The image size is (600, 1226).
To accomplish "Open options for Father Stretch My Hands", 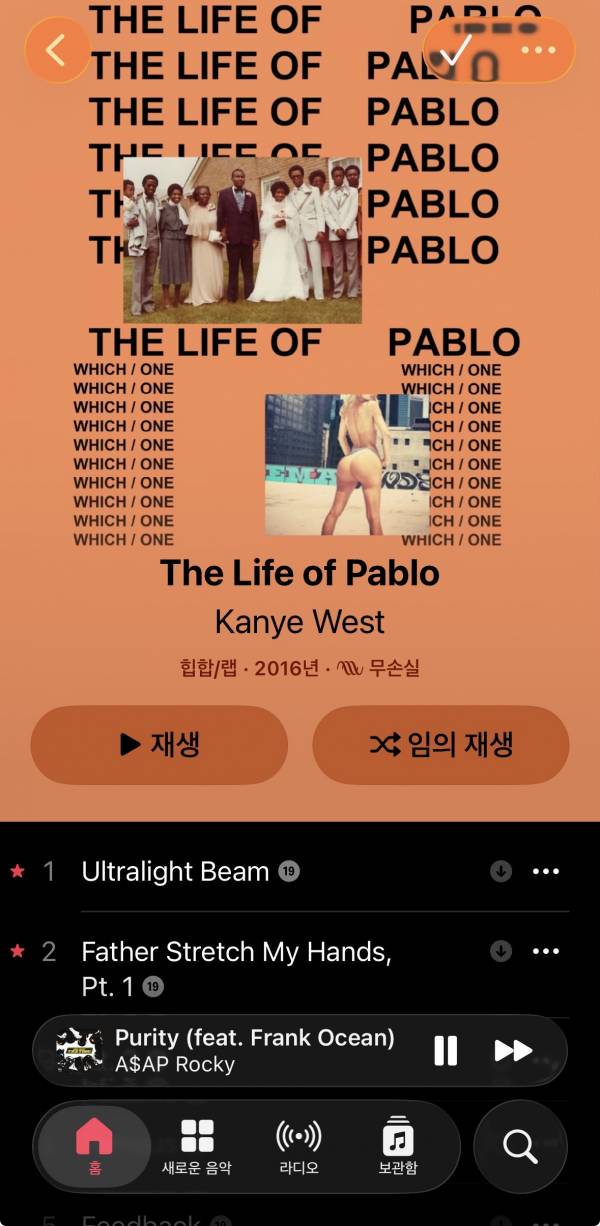I will coord(546,951).
